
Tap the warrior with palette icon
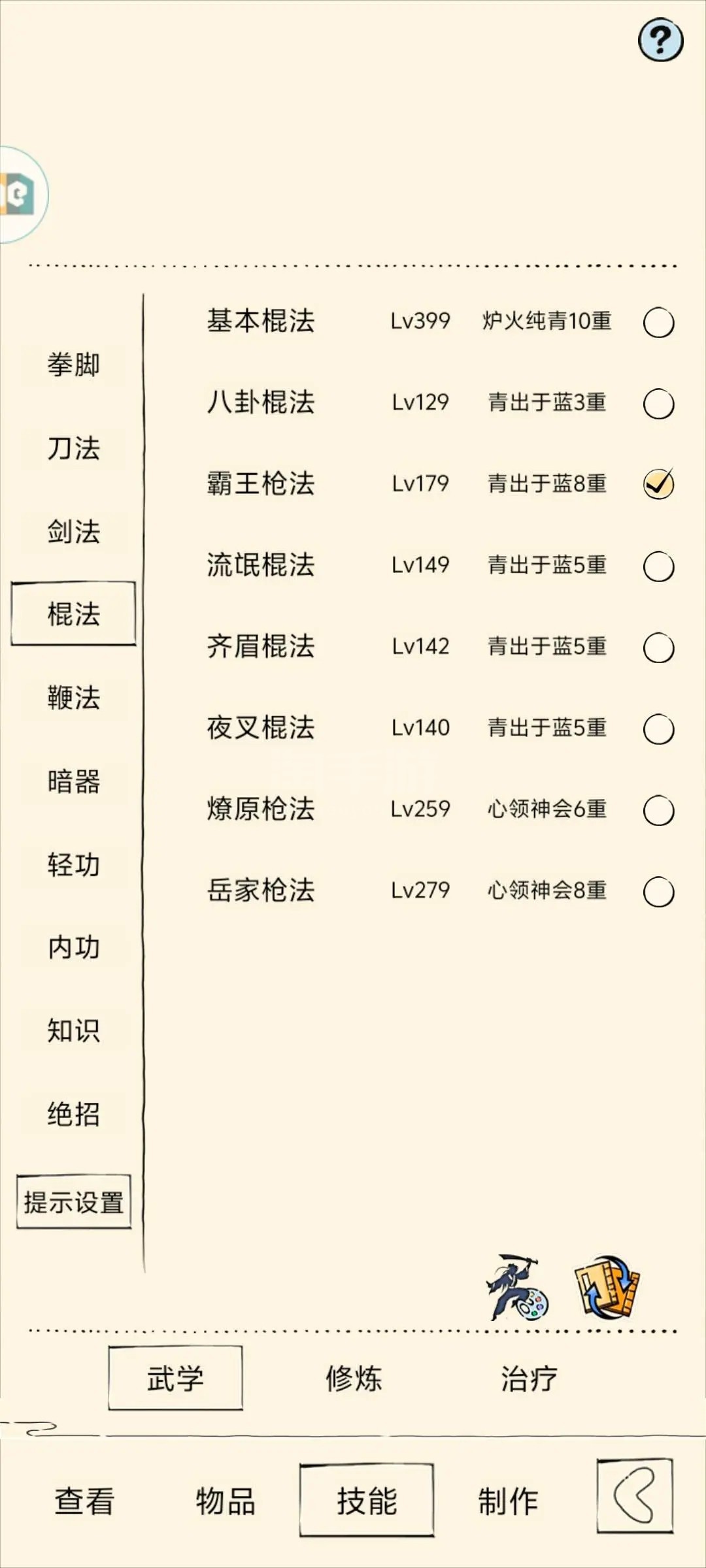(516, 1288)
